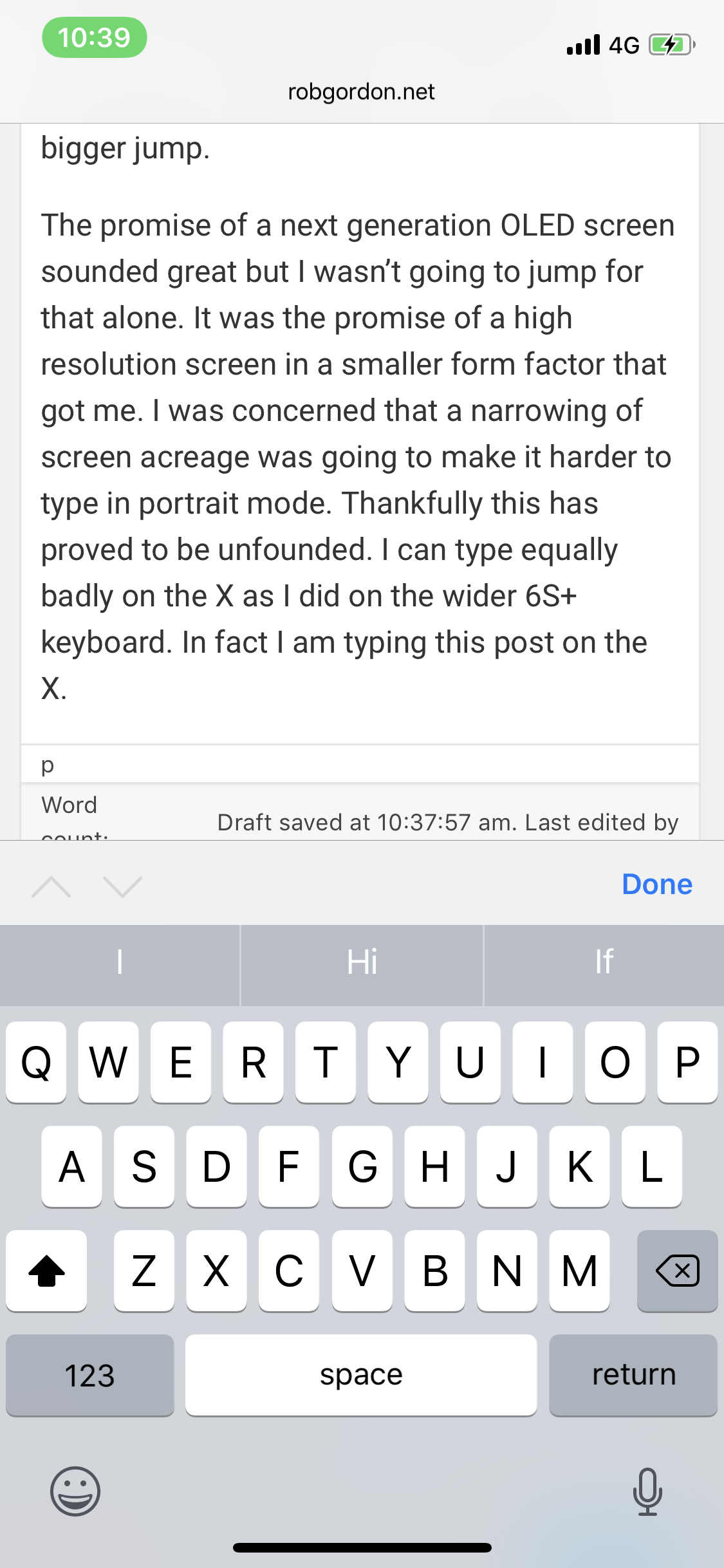
Task: Open the emoji keyboard
Action: click(x=75, y=1491)
